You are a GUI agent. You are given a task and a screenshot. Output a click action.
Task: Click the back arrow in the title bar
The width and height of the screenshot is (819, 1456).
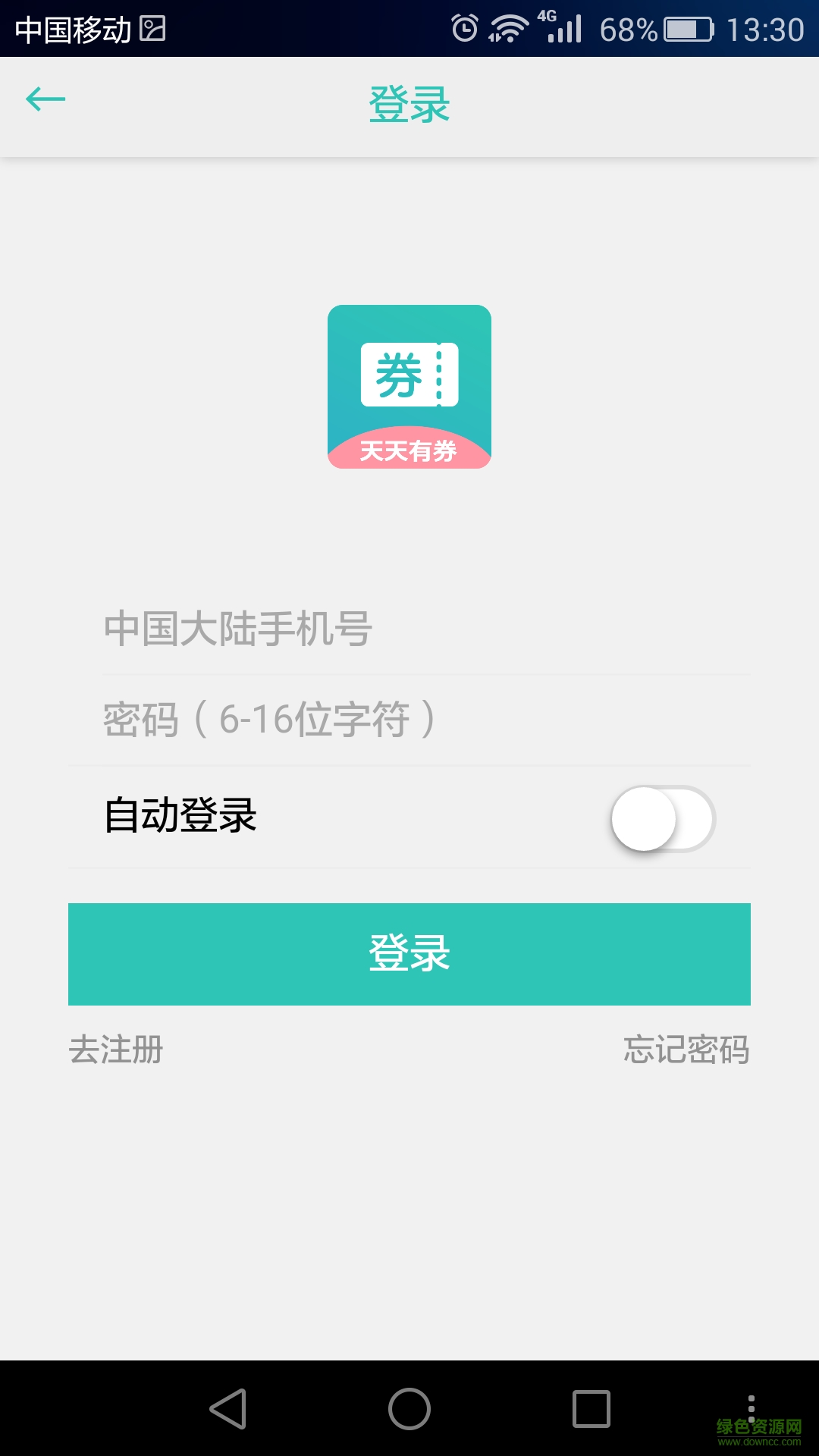point(45,99)
